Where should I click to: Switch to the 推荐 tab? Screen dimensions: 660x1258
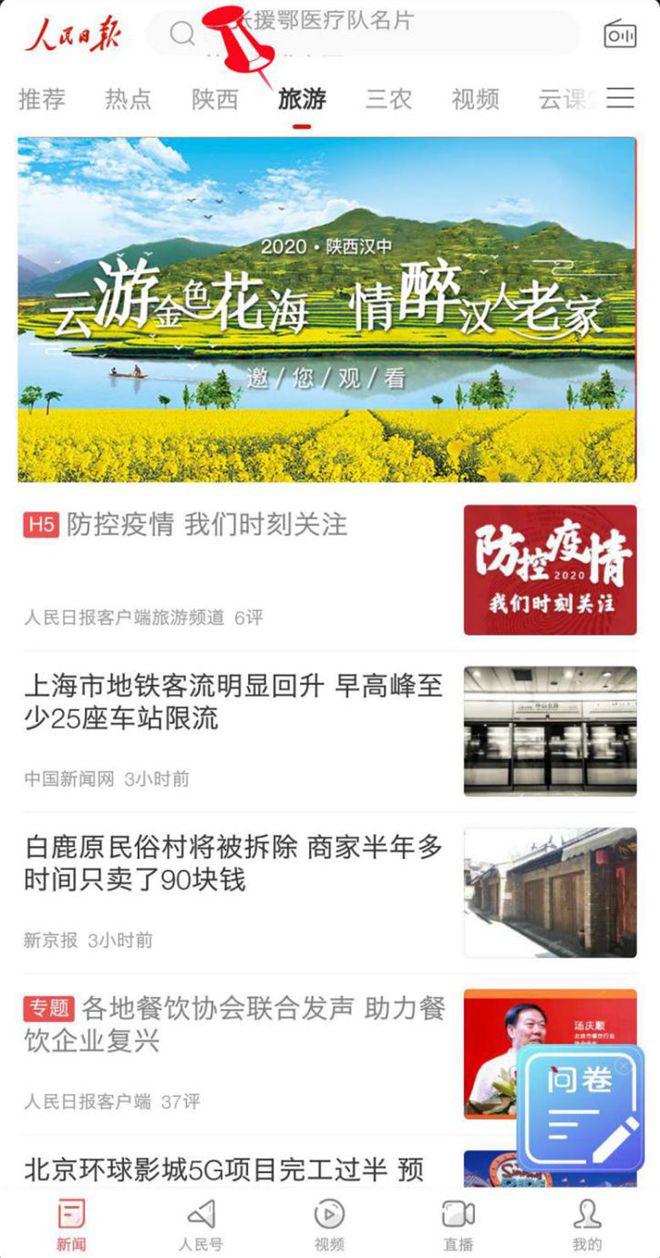click(42, 99)
